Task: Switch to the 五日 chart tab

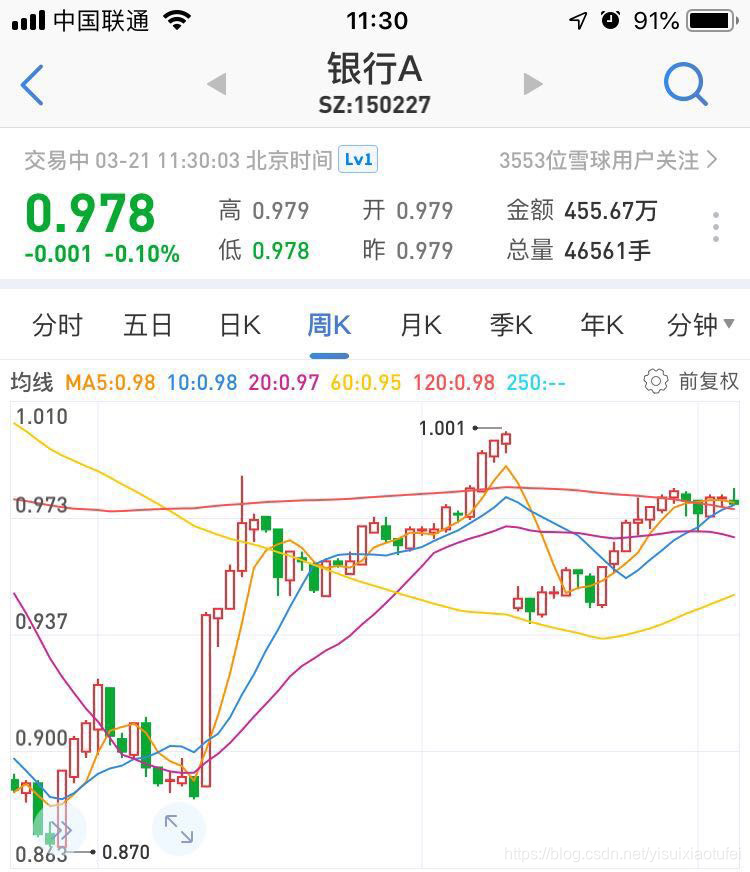Action: 148,325
